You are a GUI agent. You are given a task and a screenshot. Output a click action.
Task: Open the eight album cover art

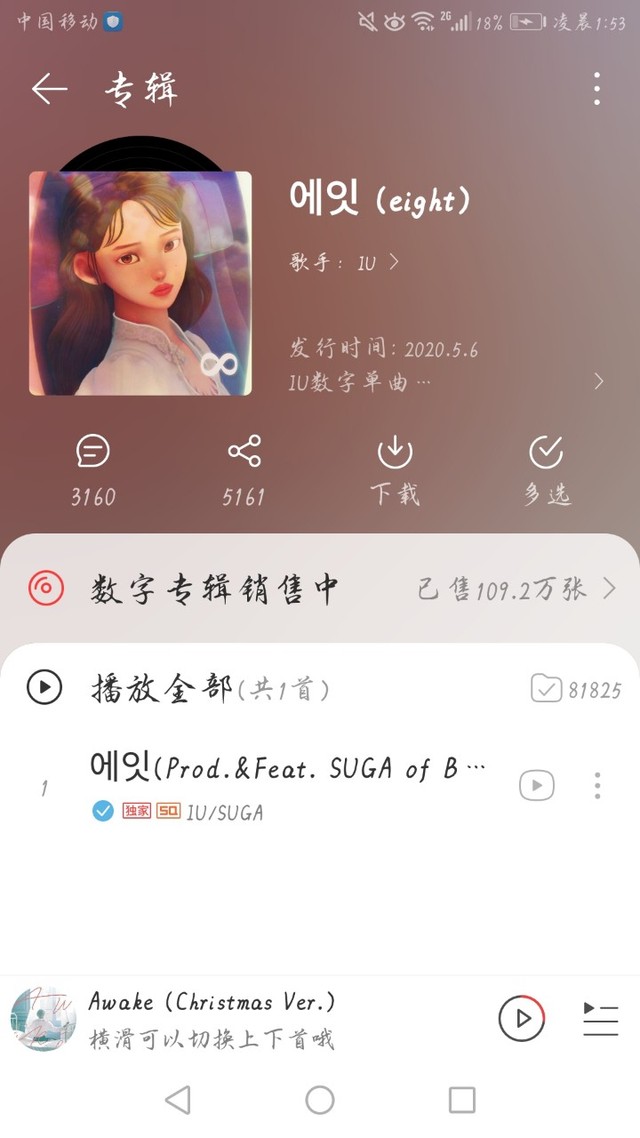tap(140, 282)
